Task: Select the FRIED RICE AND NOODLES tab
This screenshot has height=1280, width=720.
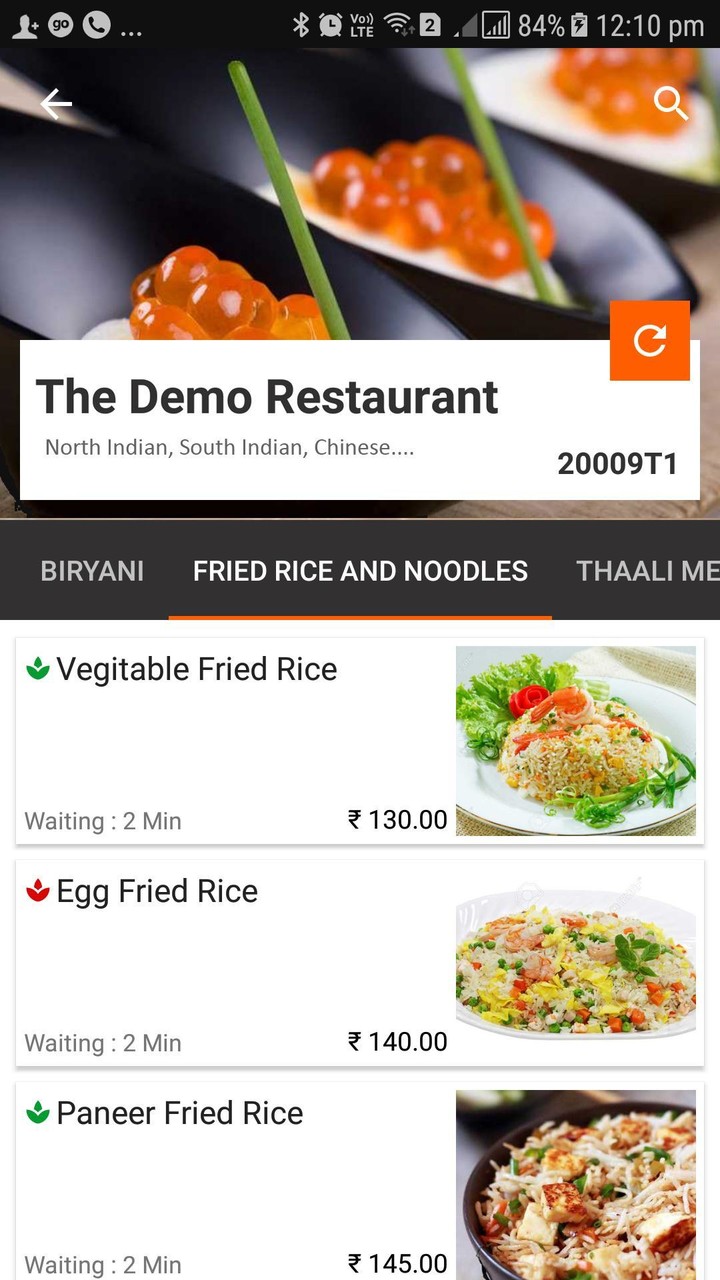Action: coord(360,571)
